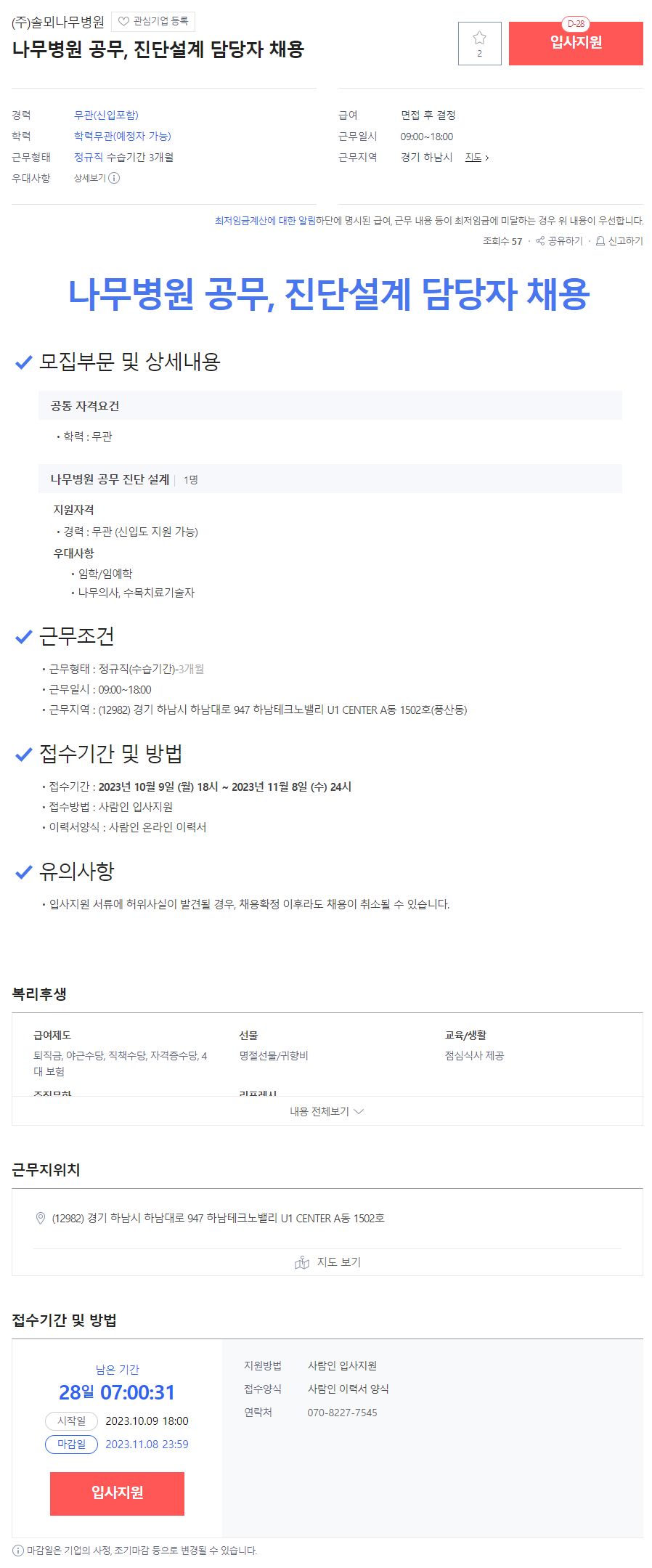Open 우대사항 상세보기 info
Image resolution: width=652 pixels, height=1568 pixels.
[97, 178]
